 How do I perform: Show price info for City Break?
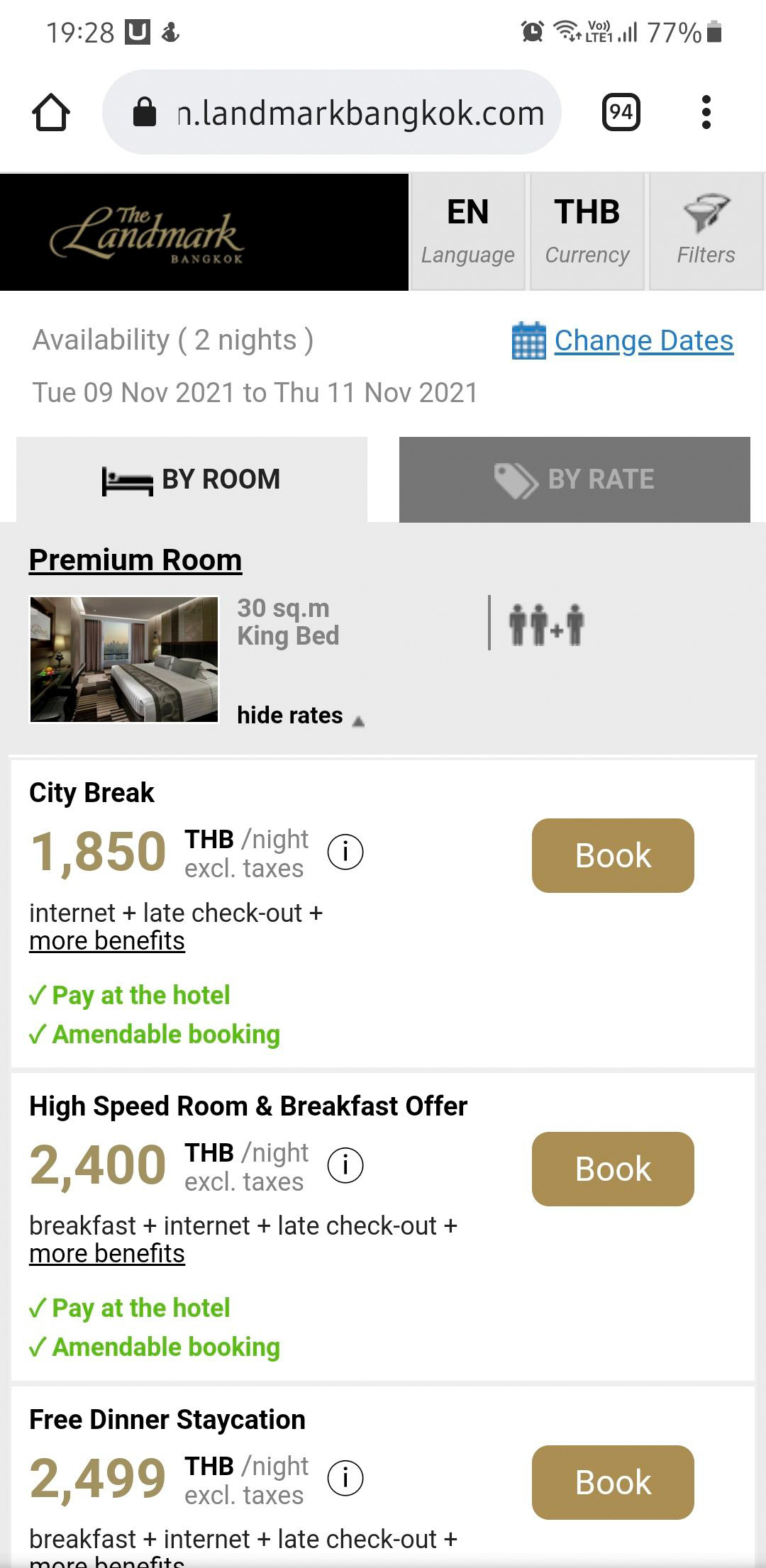coord(345,852)
